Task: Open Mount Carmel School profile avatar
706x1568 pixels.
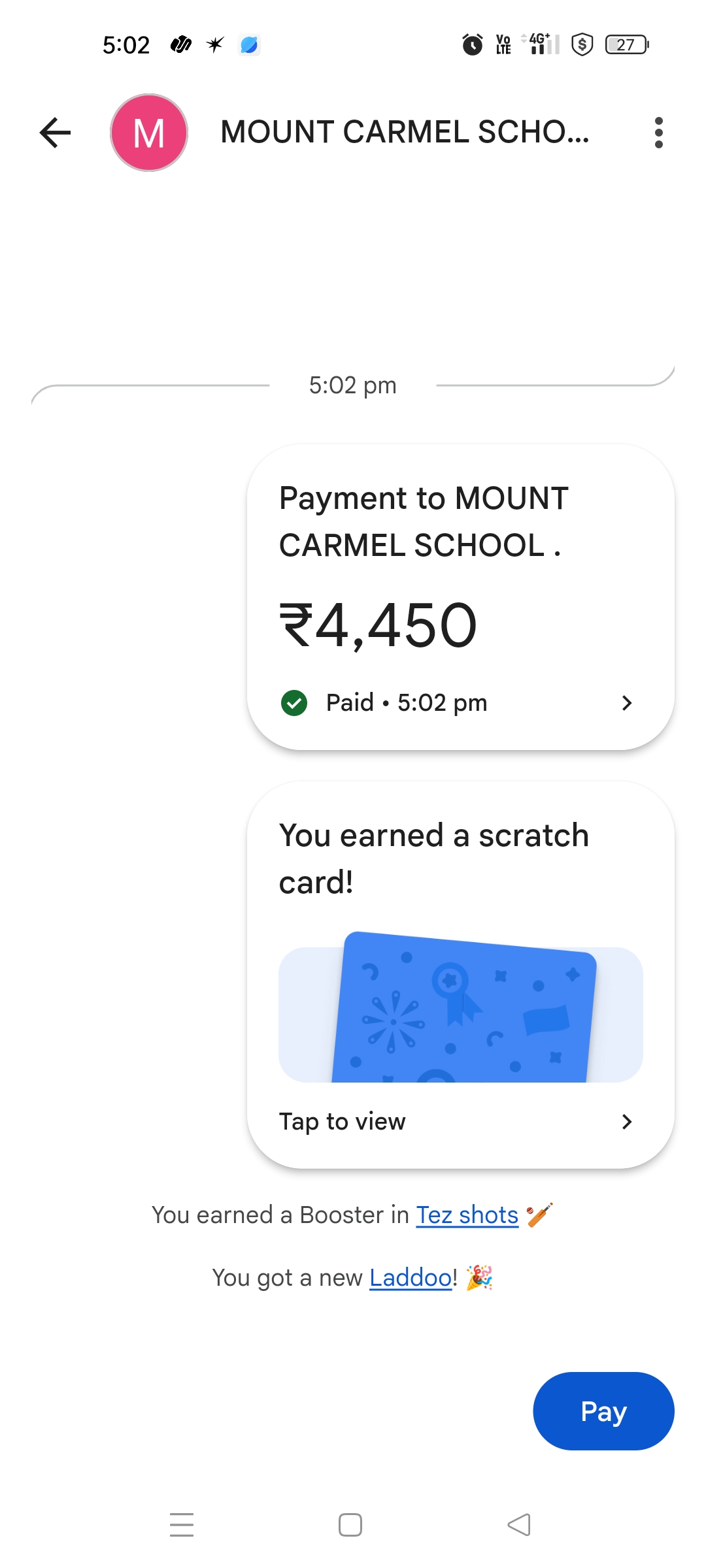Action: coord(149,133)
